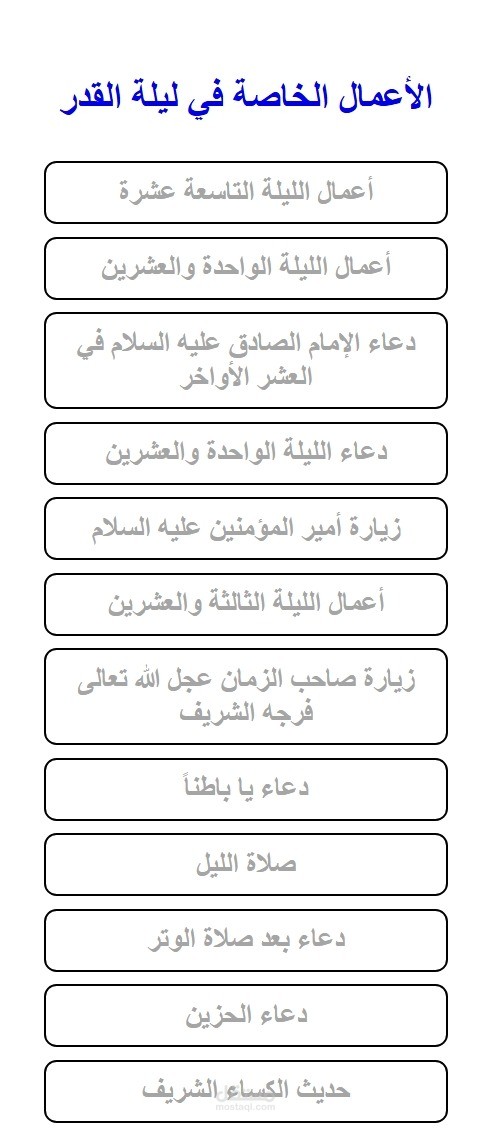
Task: Tap دعاء بعد صلاة الوتر
Action: click(246, 940)
